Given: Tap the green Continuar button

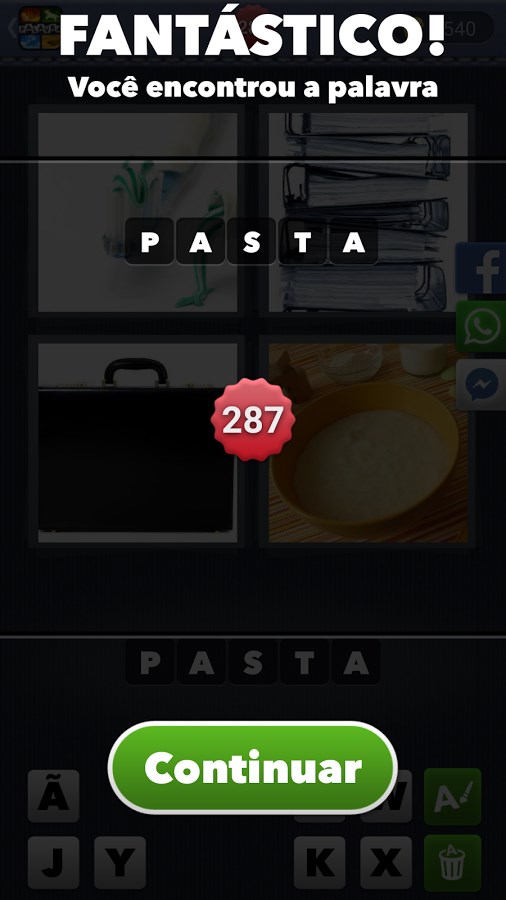Looking at the screenshot, I should (252, 767).
